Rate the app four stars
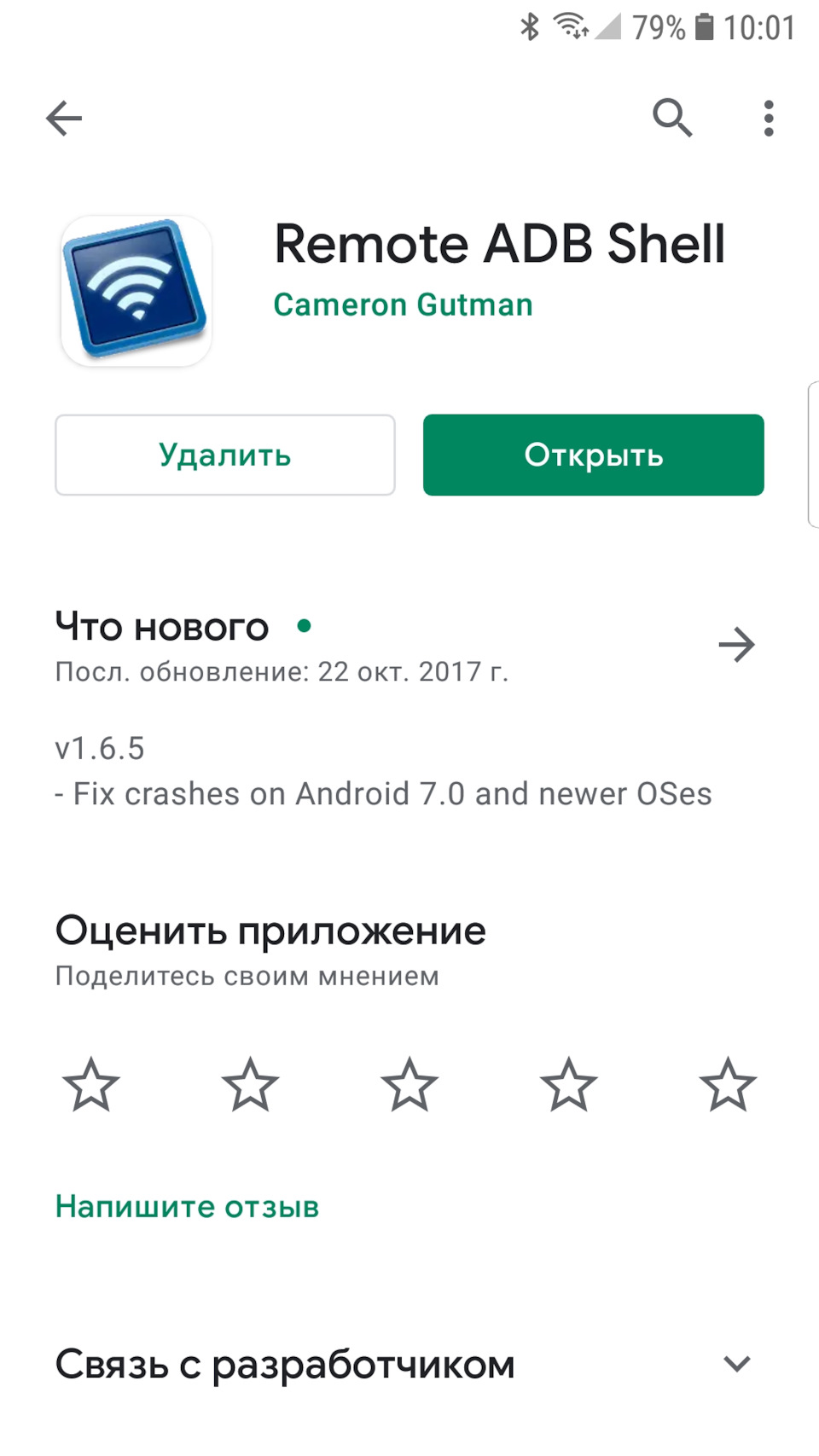The height and width of the screenshot is (1456, 819). coord(568,1085)
